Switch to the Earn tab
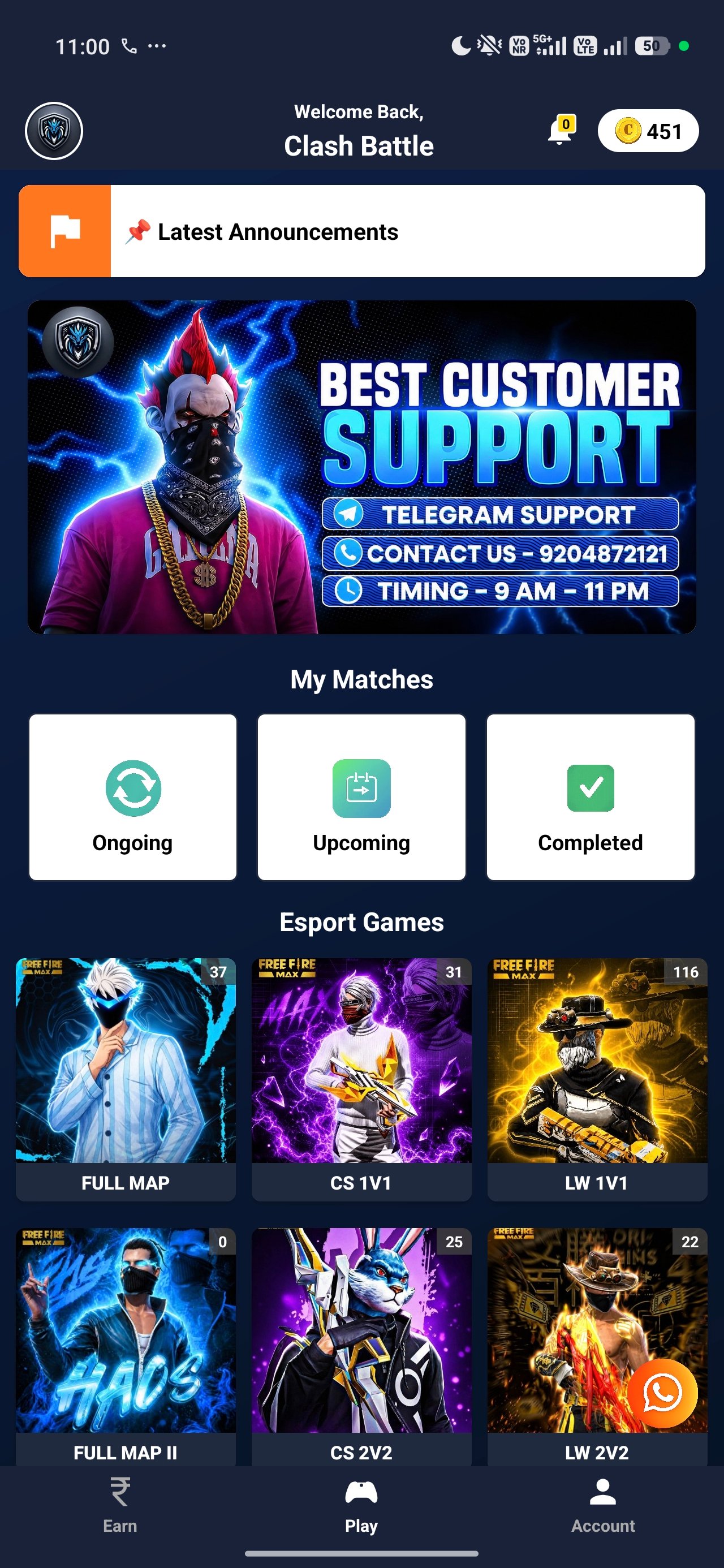This screenshot has width=724, height=1568. pyautogui.click(x=120, y=1505)
